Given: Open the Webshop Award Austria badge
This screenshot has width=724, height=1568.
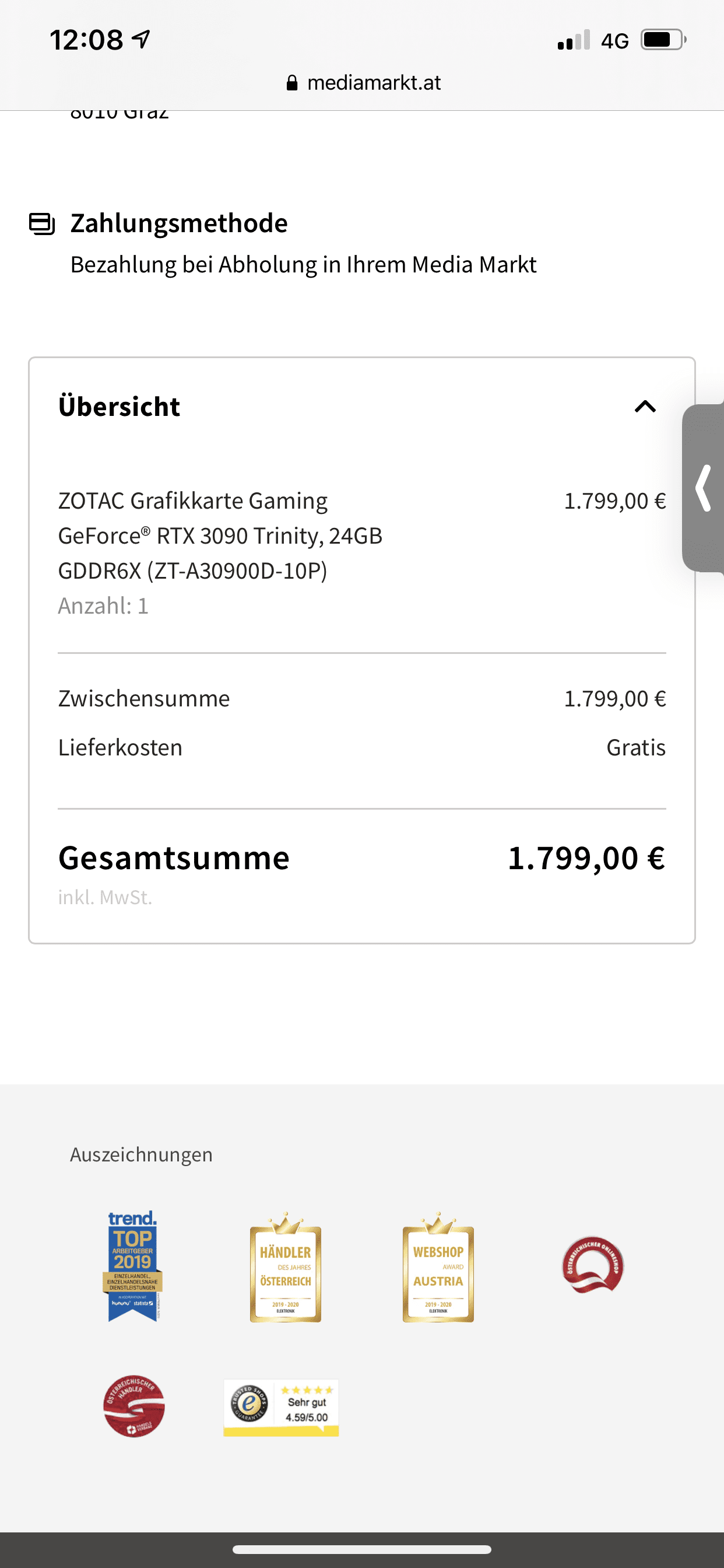Looking at the screenshot, I should coord(438,1268).
